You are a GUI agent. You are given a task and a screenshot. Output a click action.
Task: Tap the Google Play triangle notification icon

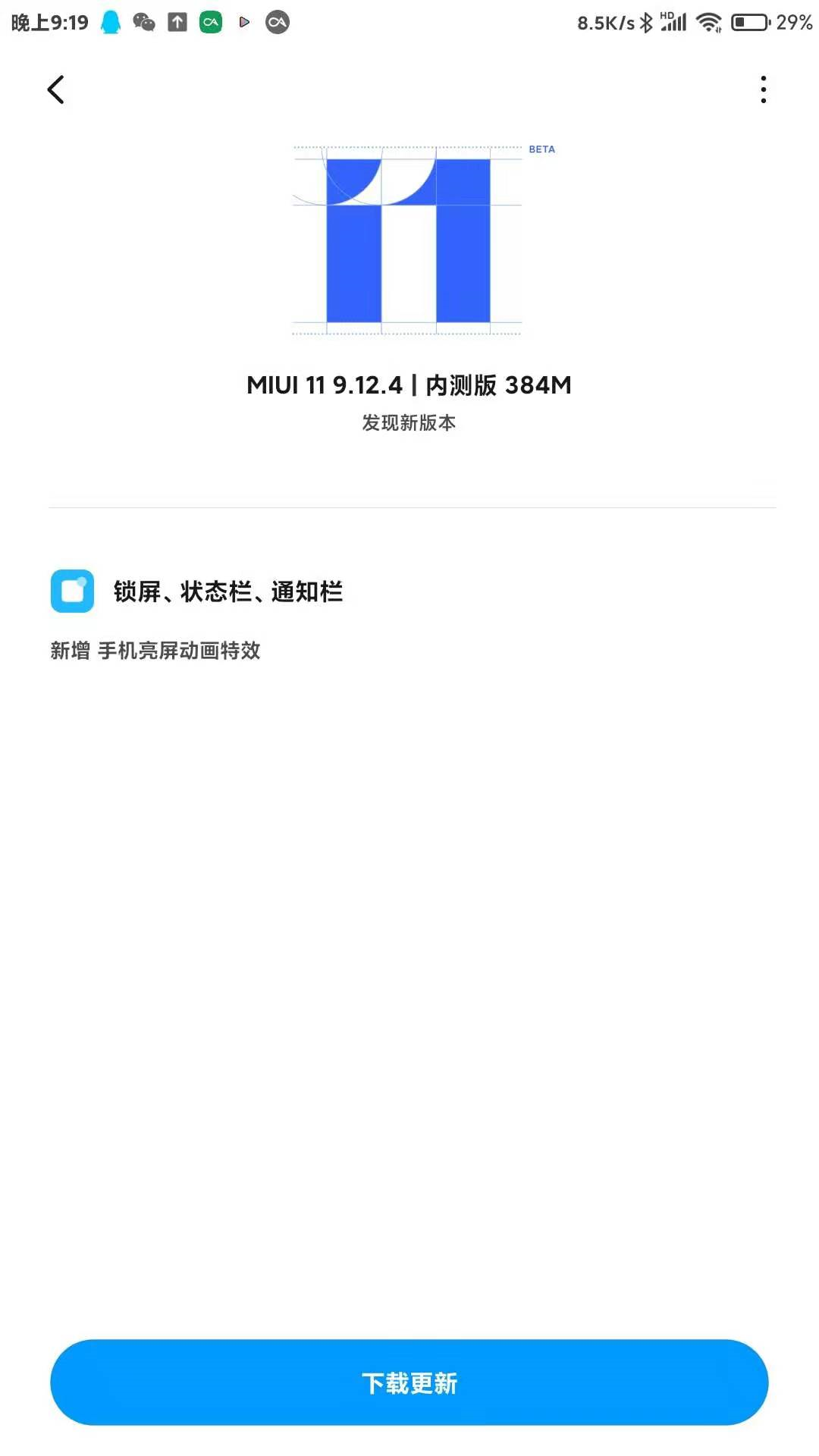(x=244, y=22)
